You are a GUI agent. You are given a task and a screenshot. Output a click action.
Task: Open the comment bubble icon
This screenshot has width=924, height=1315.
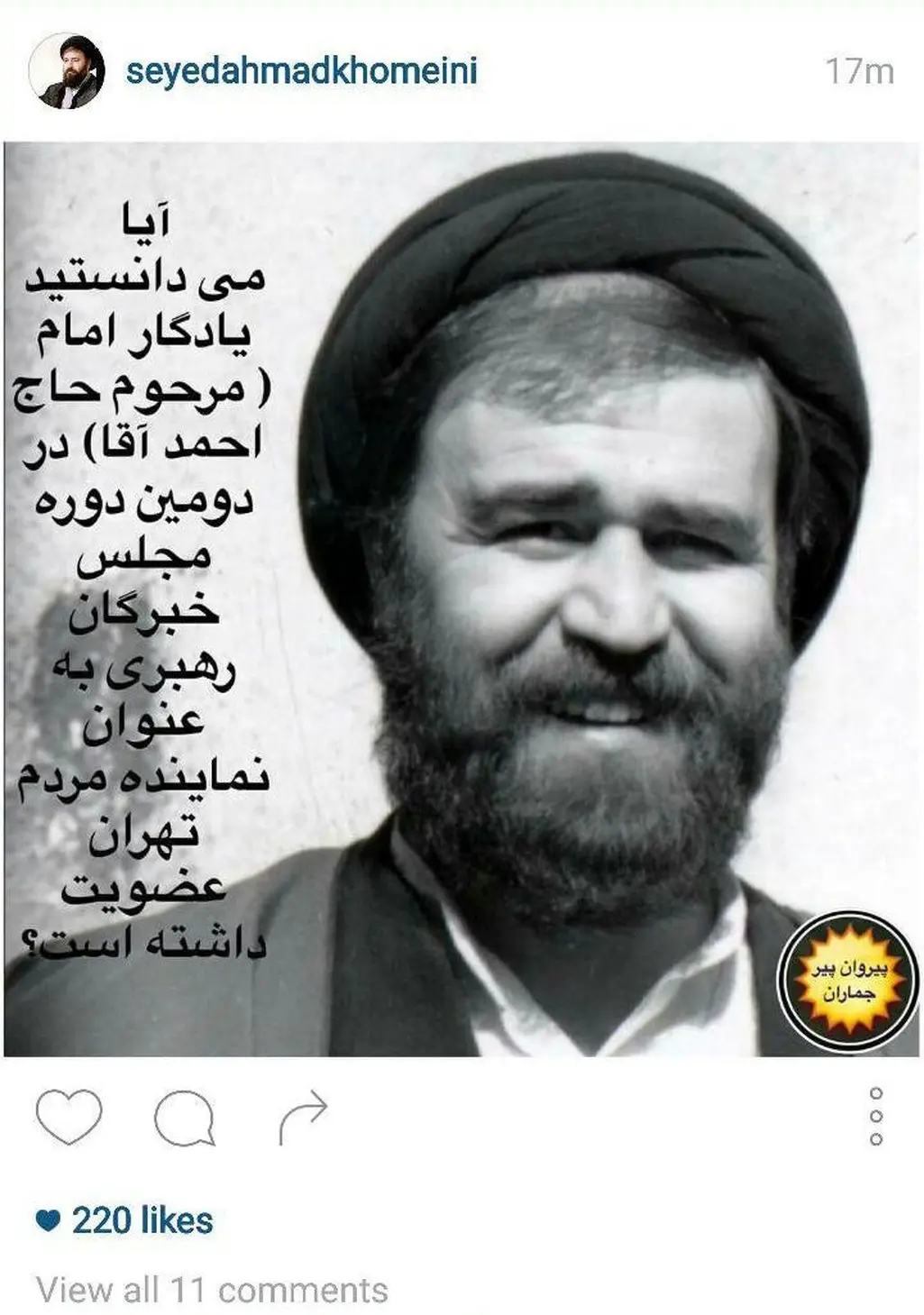coord(185,1118)
